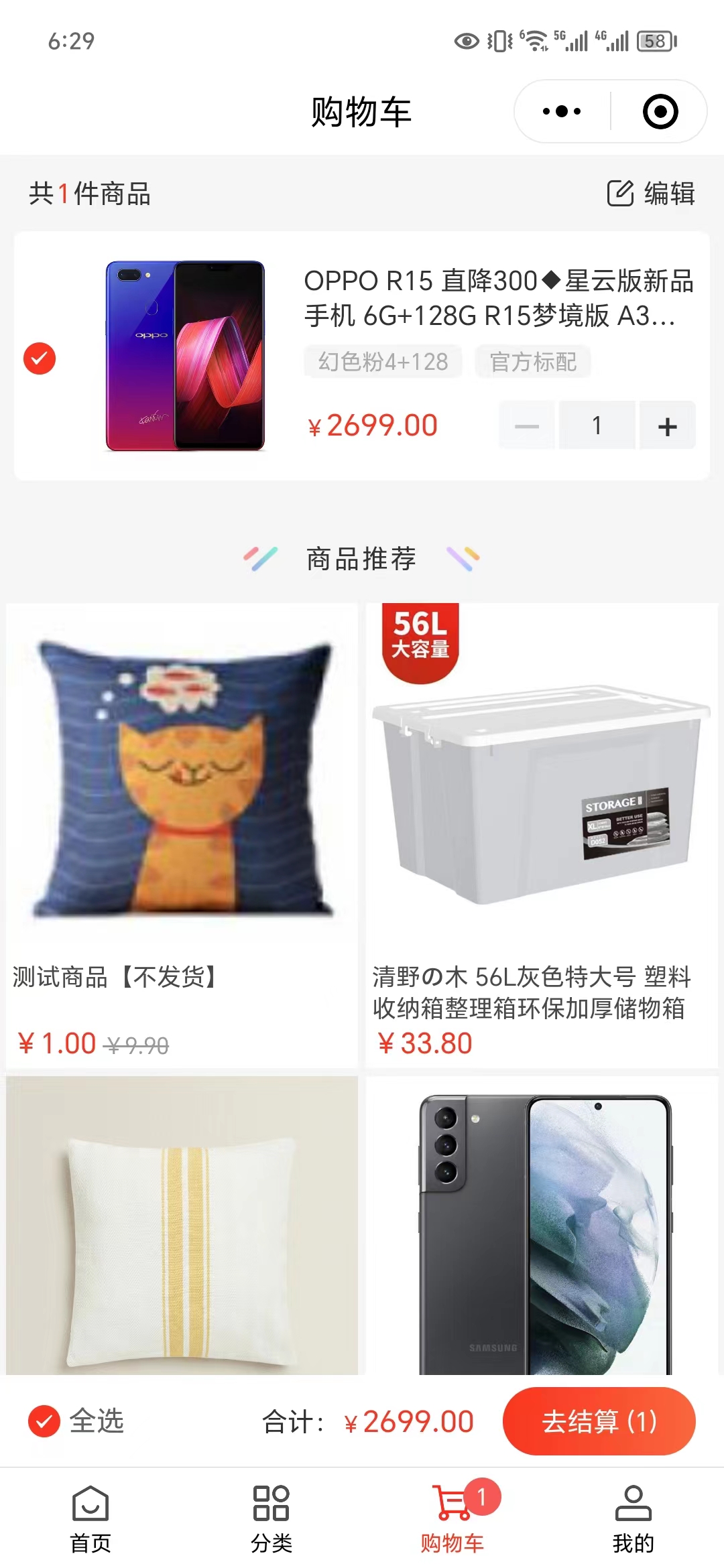The image size is (724, 1568).
Task: Open the white striped pillow product
Action: (182, 1226)
